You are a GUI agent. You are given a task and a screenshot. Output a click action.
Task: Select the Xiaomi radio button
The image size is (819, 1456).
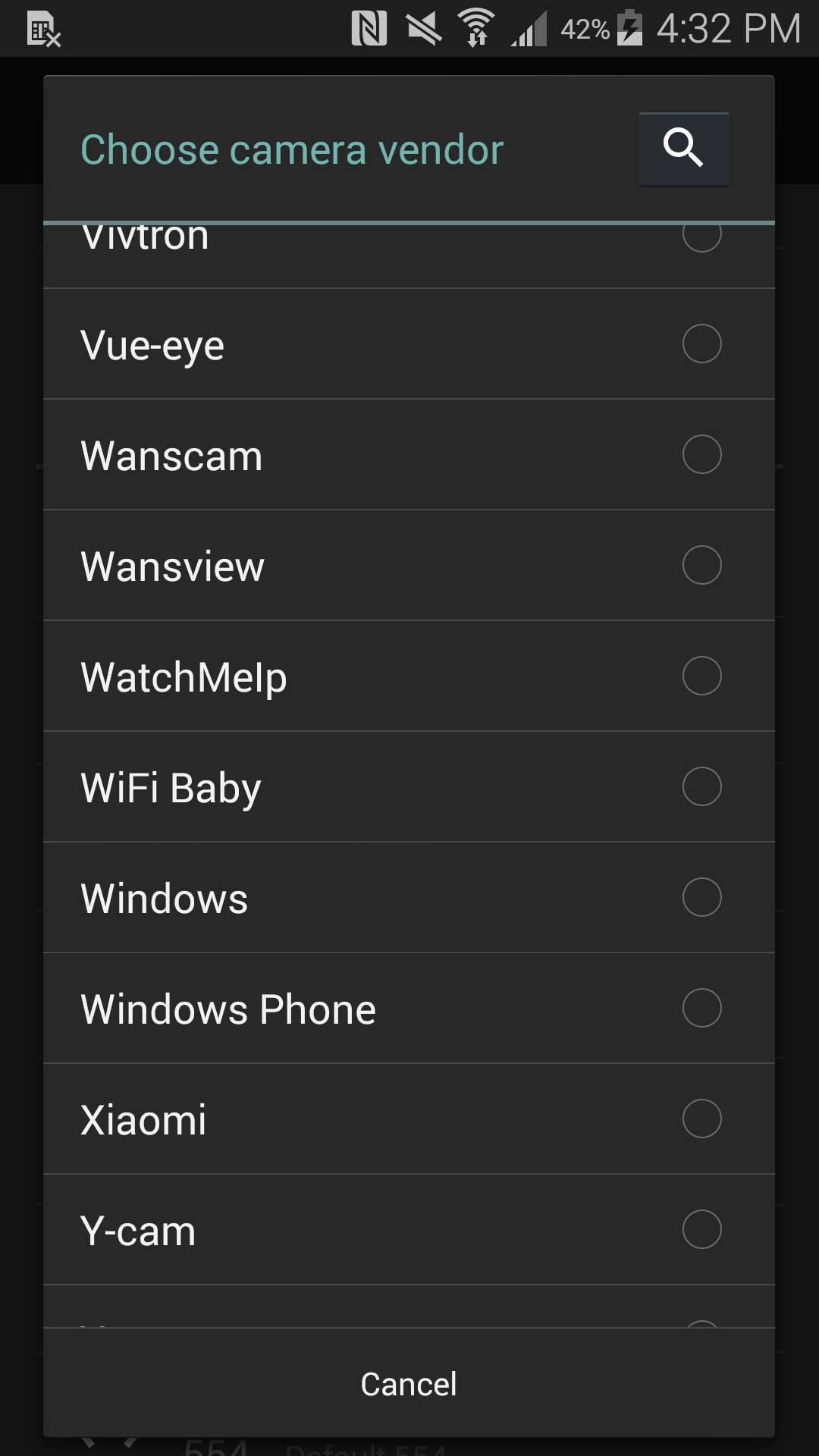tap(701, 1119)
